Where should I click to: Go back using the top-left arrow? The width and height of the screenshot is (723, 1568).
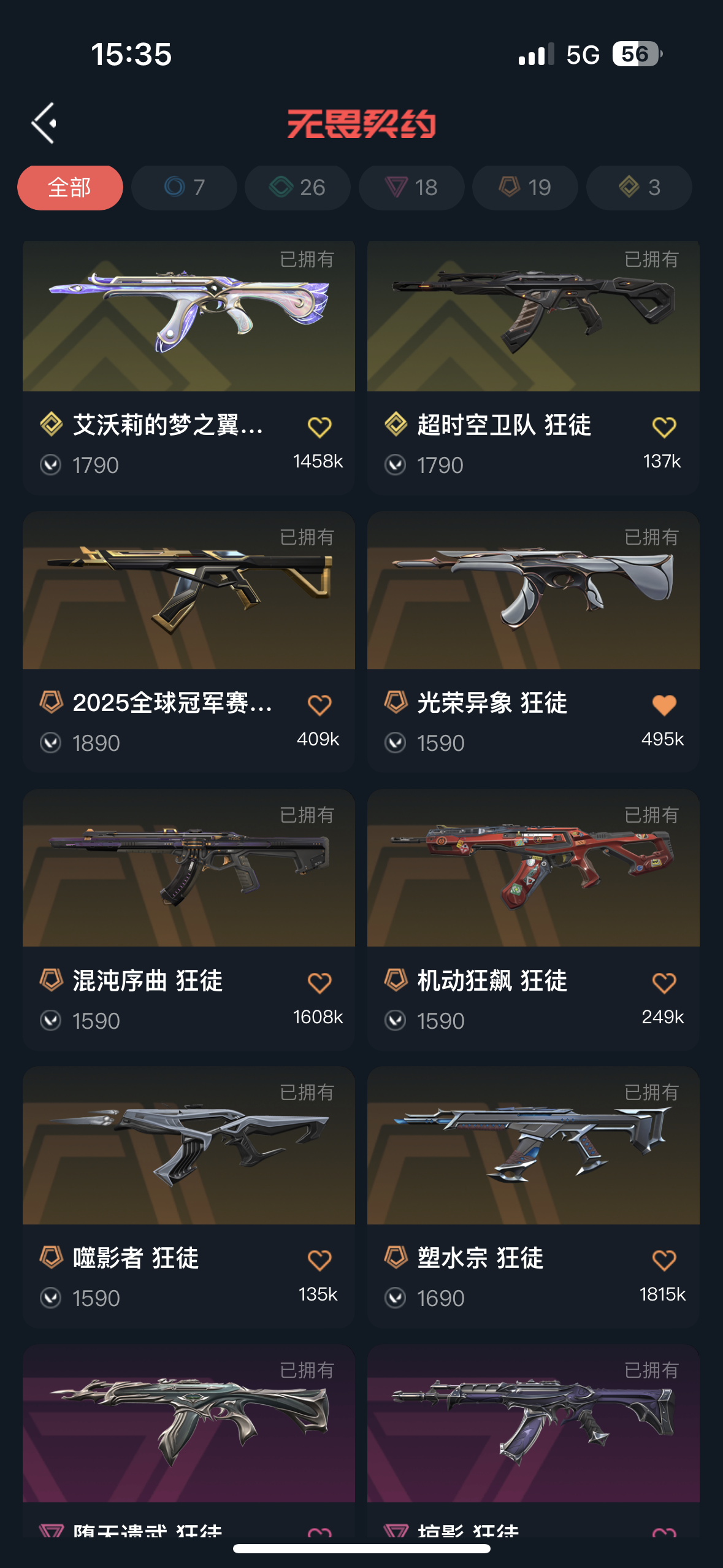tap(44, 123)
